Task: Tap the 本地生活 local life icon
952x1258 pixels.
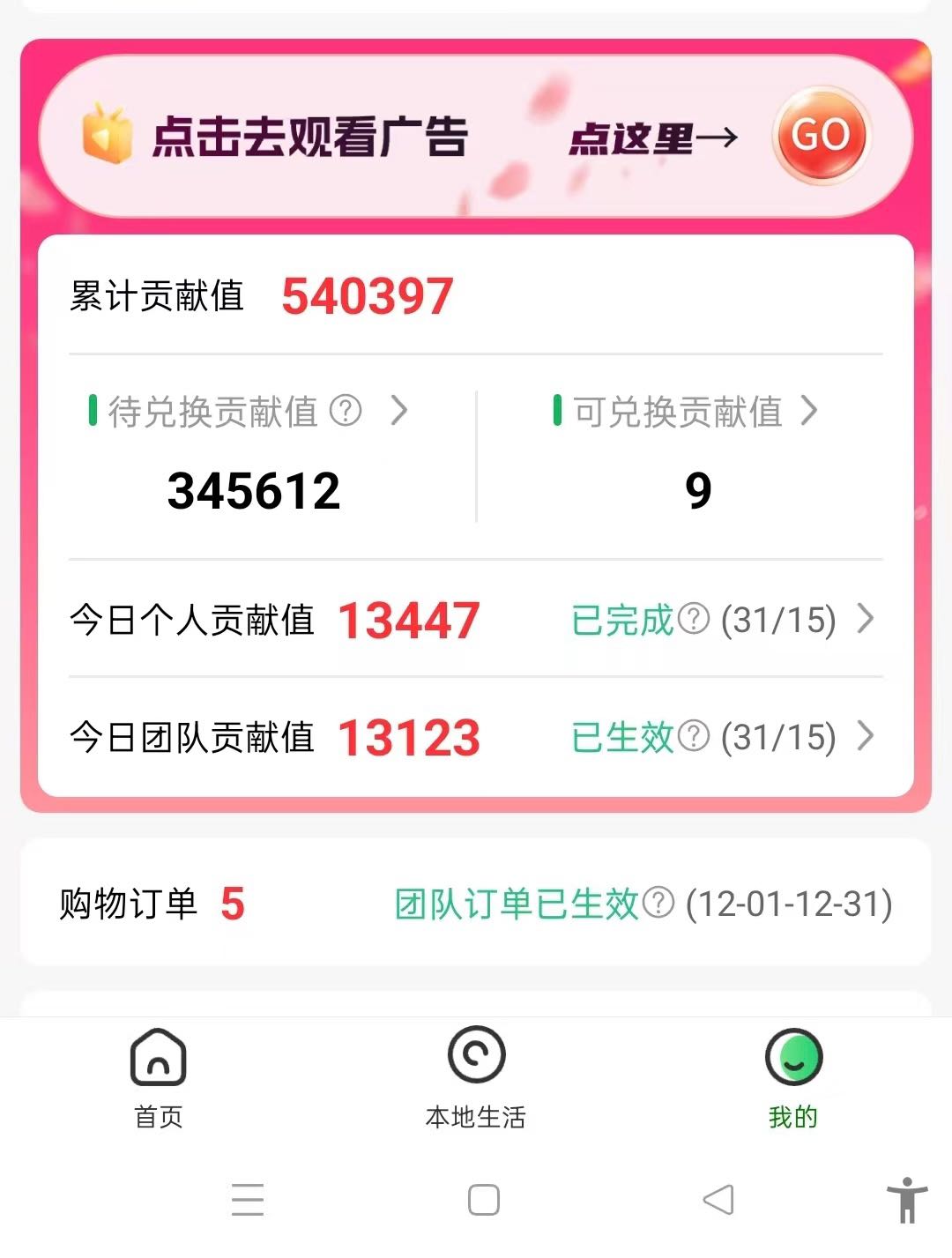Action: tap(476, 1055)
